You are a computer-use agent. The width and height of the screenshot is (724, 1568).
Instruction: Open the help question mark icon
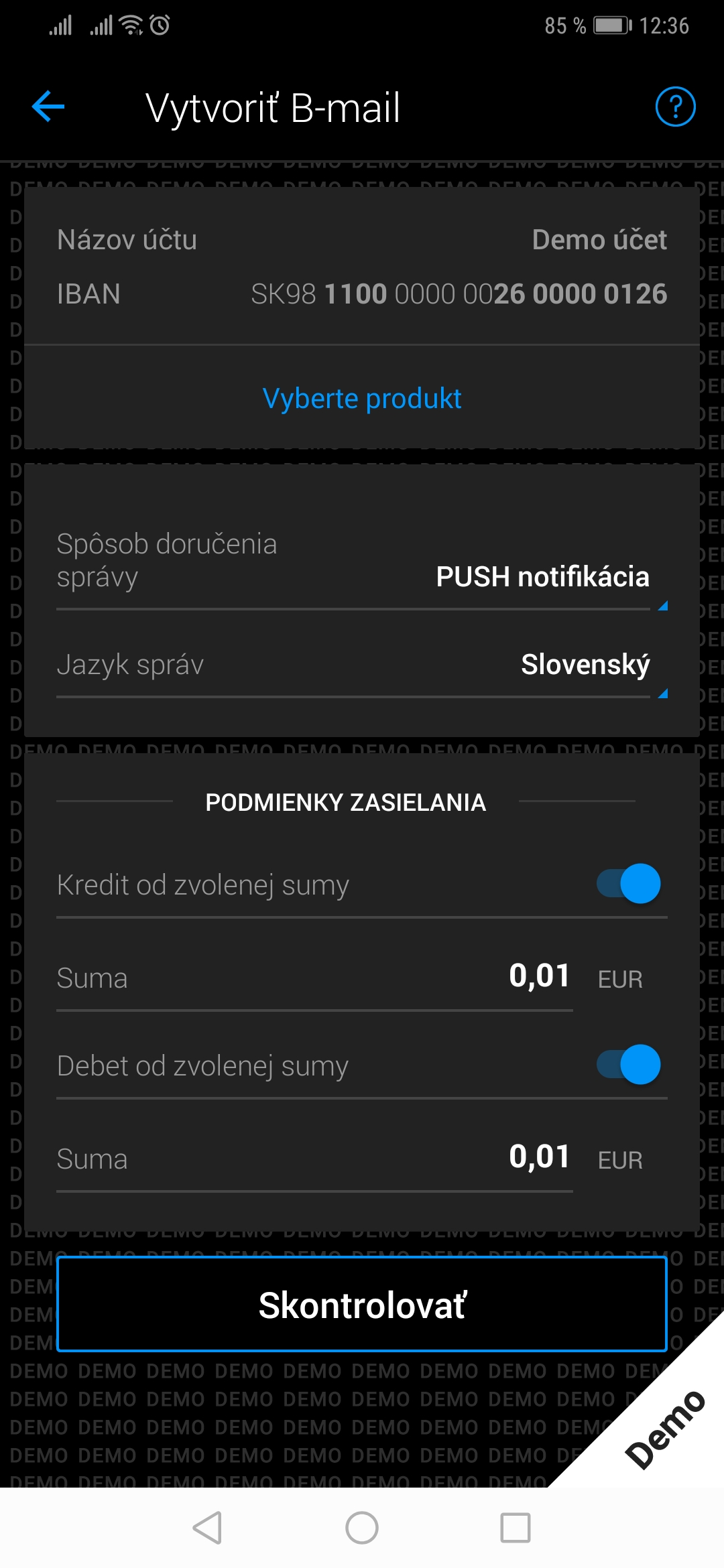coord(675,107)
